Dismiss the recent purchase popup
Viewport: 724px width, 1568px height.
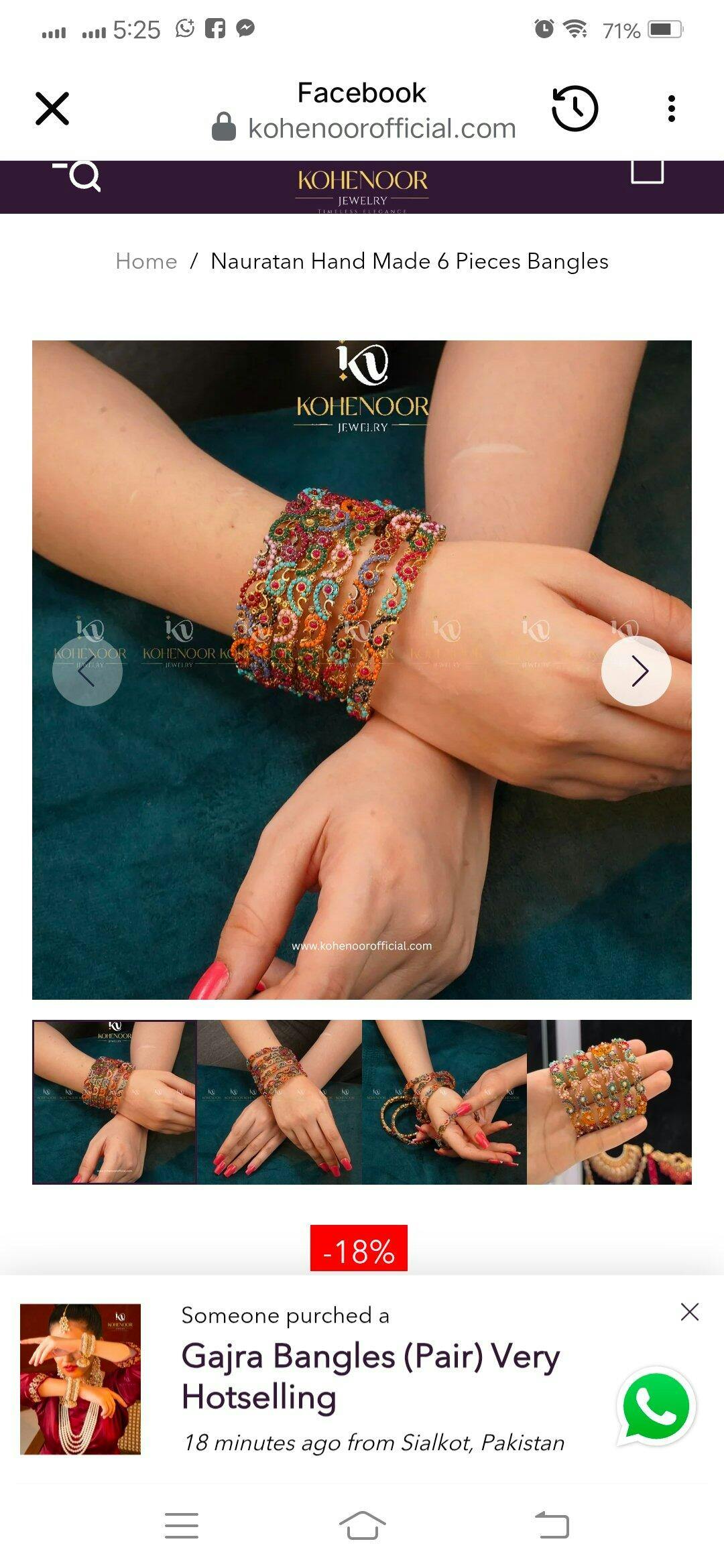689,1312
